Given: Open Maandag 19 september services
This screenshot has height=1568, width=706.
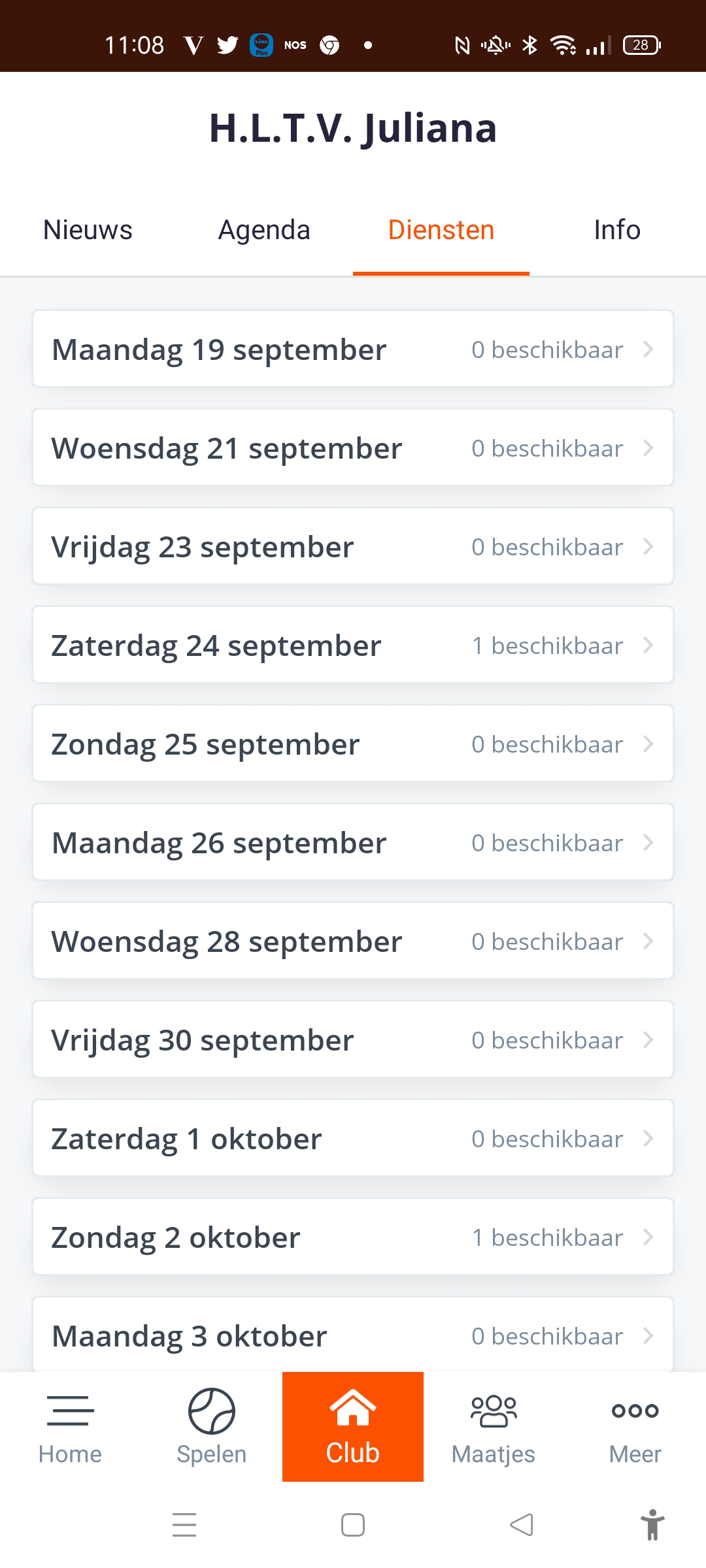Looking at the screenshot, I should click(353, 349).
